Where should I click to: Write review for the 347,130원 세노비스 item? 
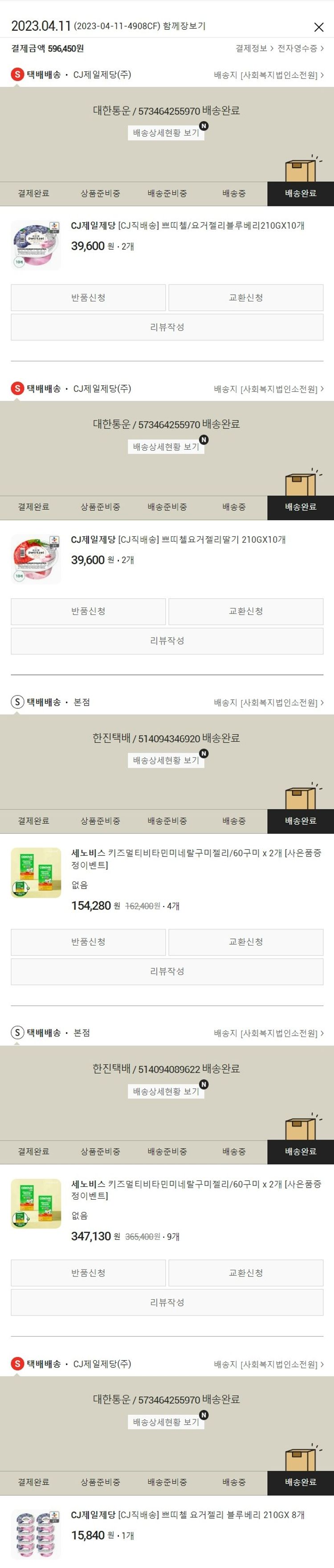tap(167, 1302)
